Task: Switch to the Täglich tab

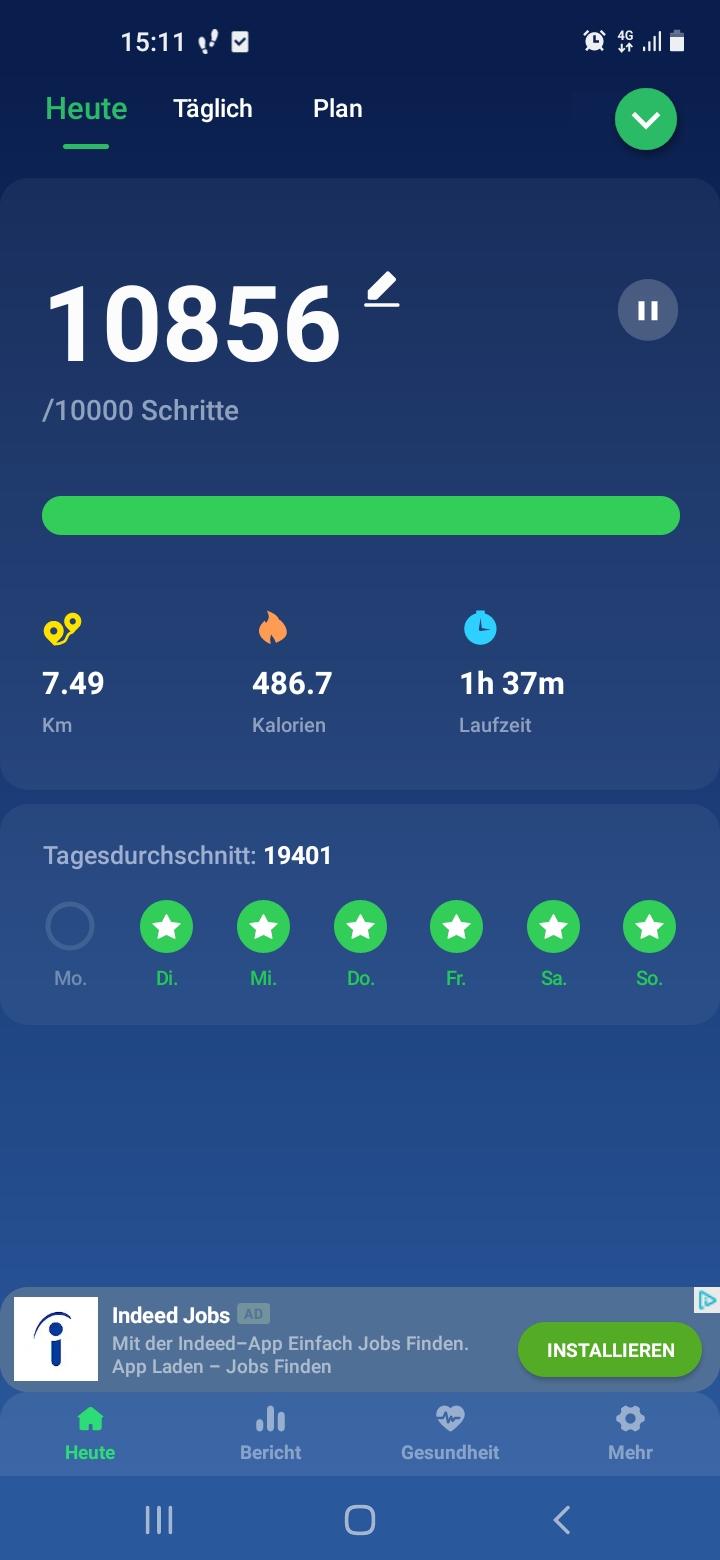Action: [x=212, y=109]
